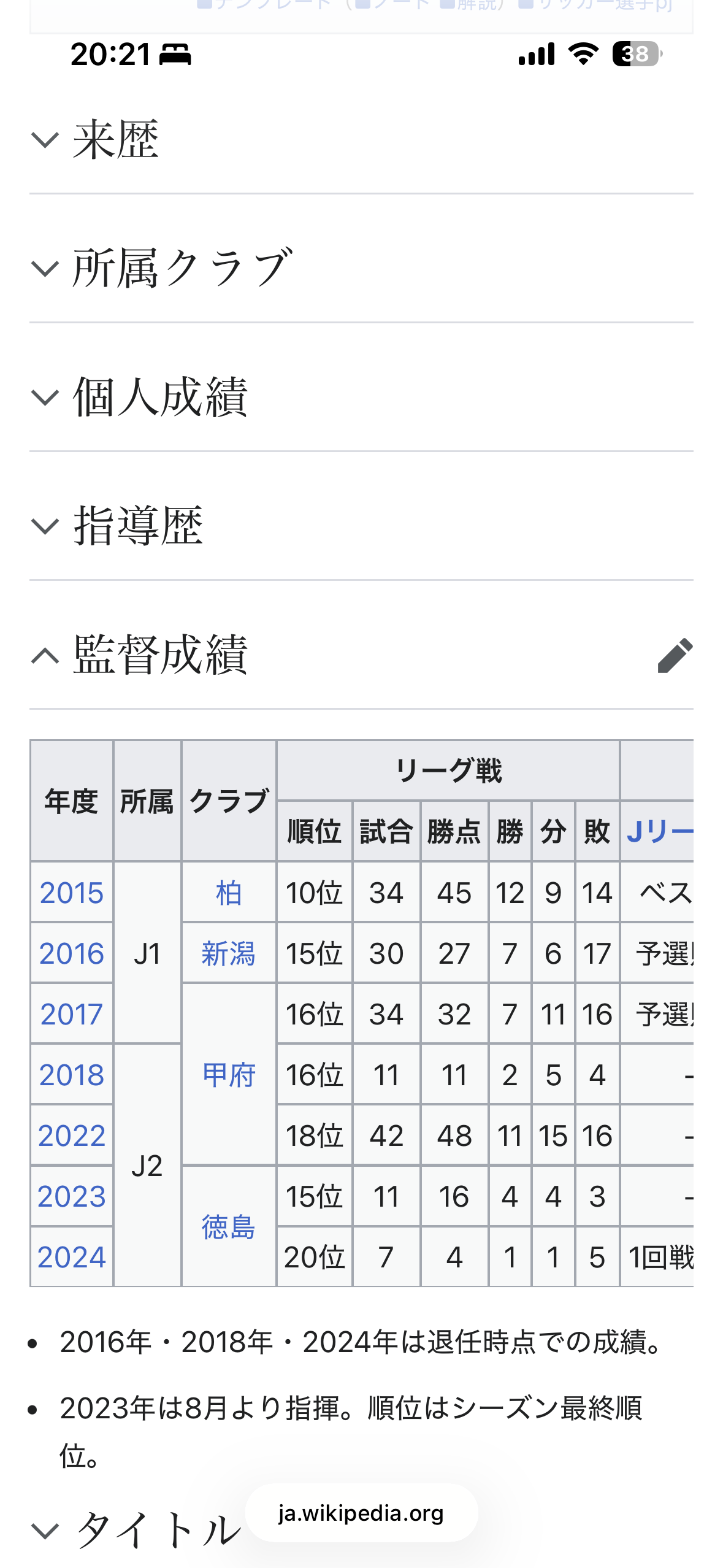Open the Jリーグ column header link
Viewport: 723px width, 1568px height.
click(x=659, y=832)
